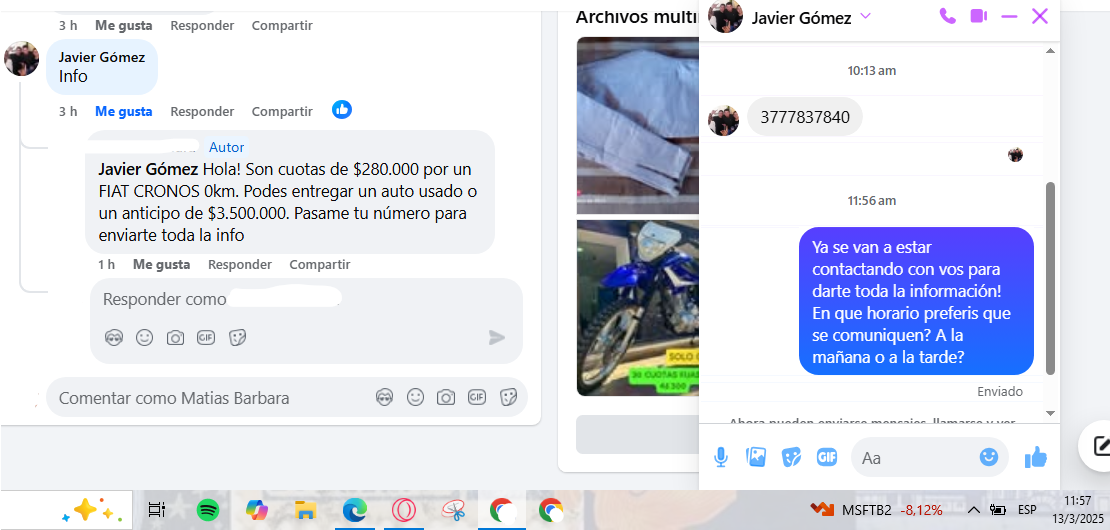Attach a photo in the chat
1110x530 pixels.
click(x=756, y=457)
